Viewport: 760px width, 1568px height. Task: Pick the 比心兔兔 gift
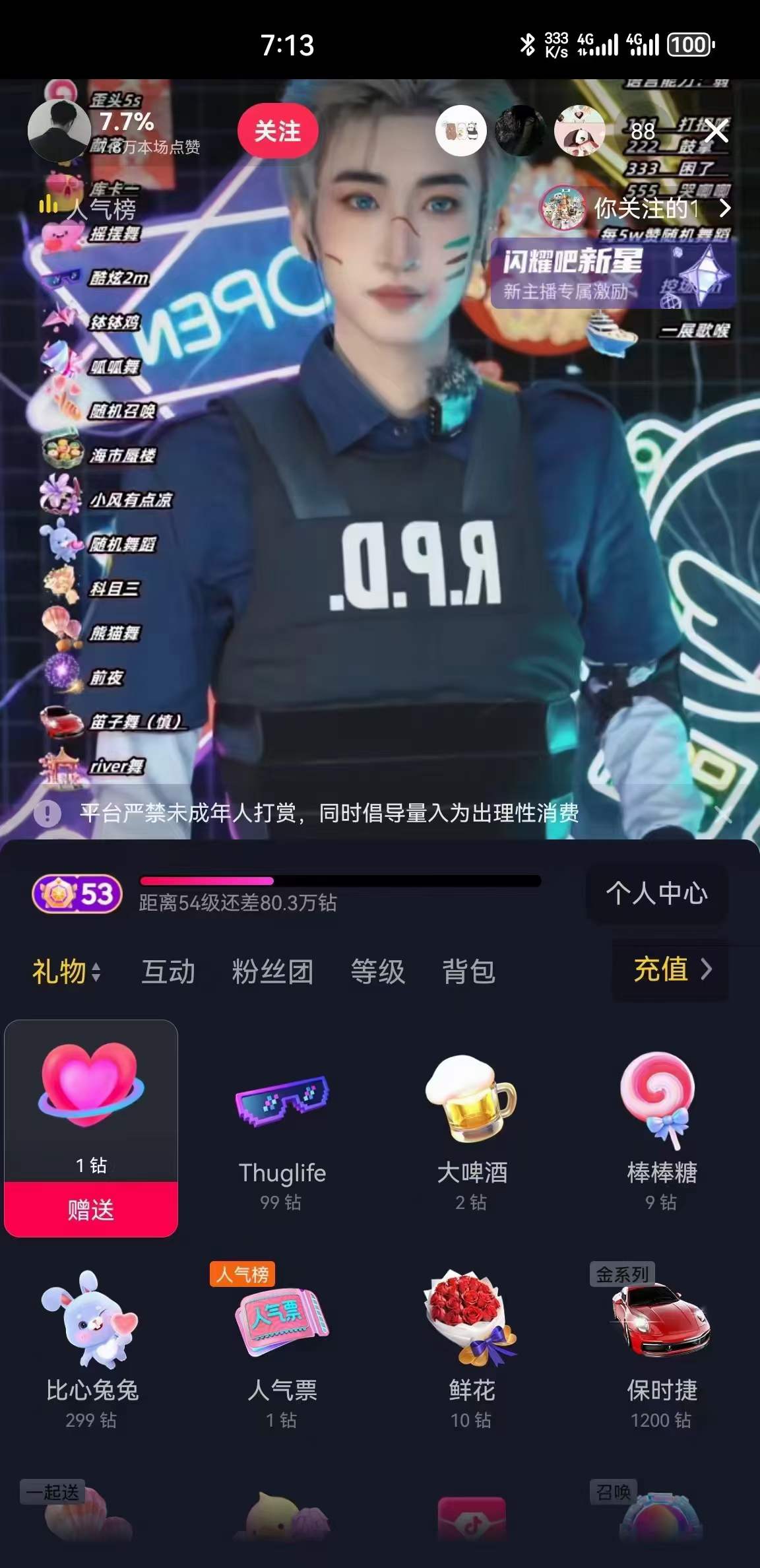(91, 1346)
